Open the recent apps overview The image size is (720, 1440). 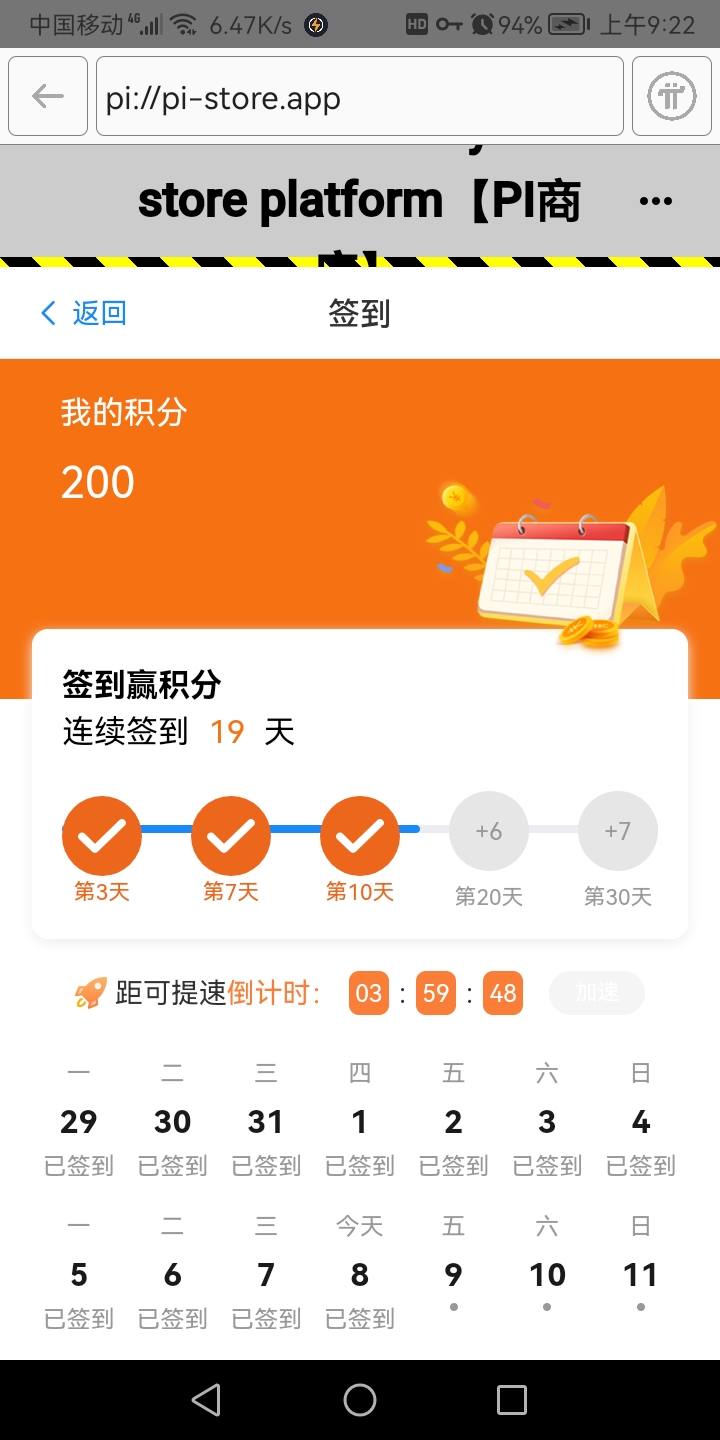511,1400
